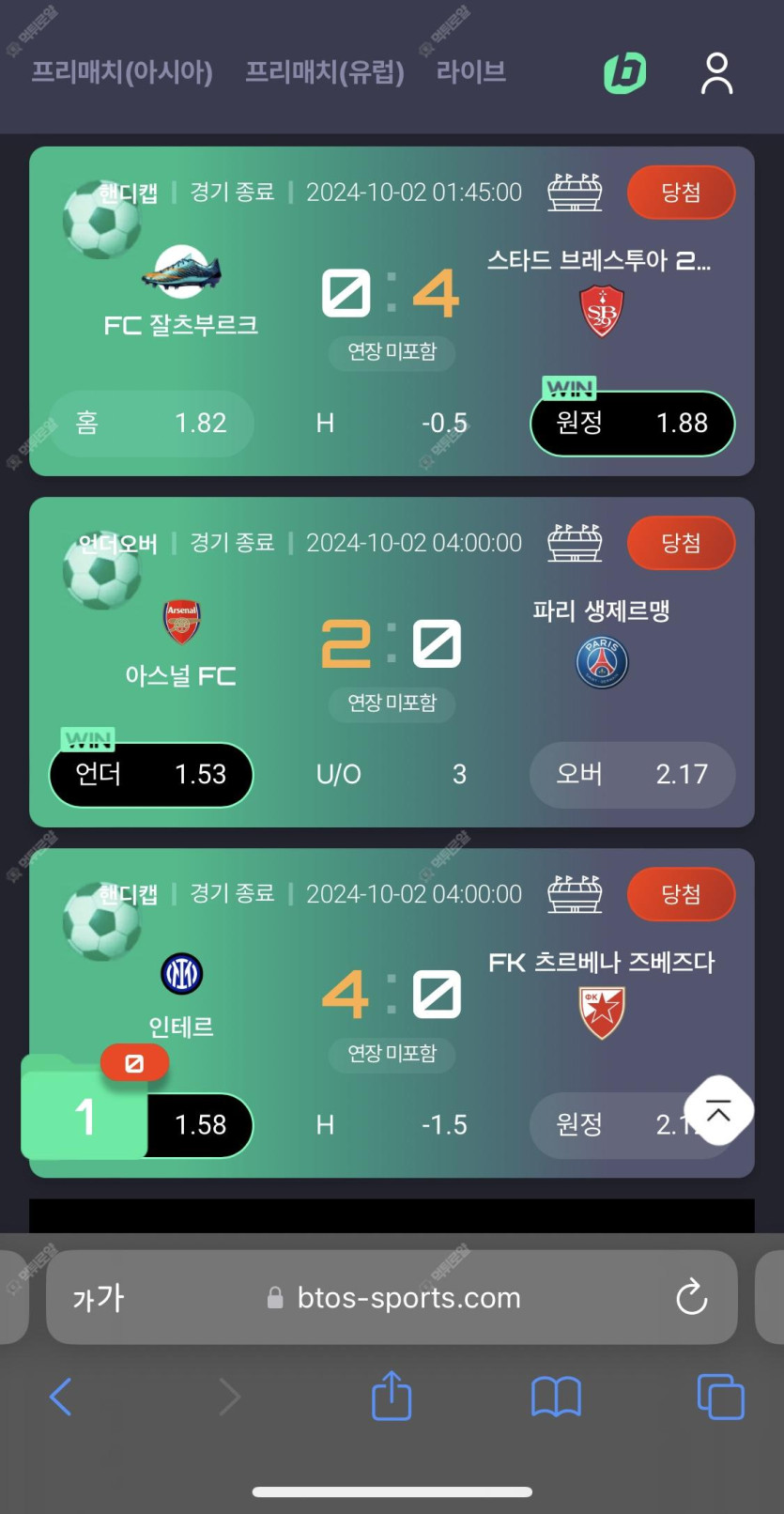Select 홈 1.82 odds for FC 잘츠부르크
The image size is (784, 1514).
point(151,424)
